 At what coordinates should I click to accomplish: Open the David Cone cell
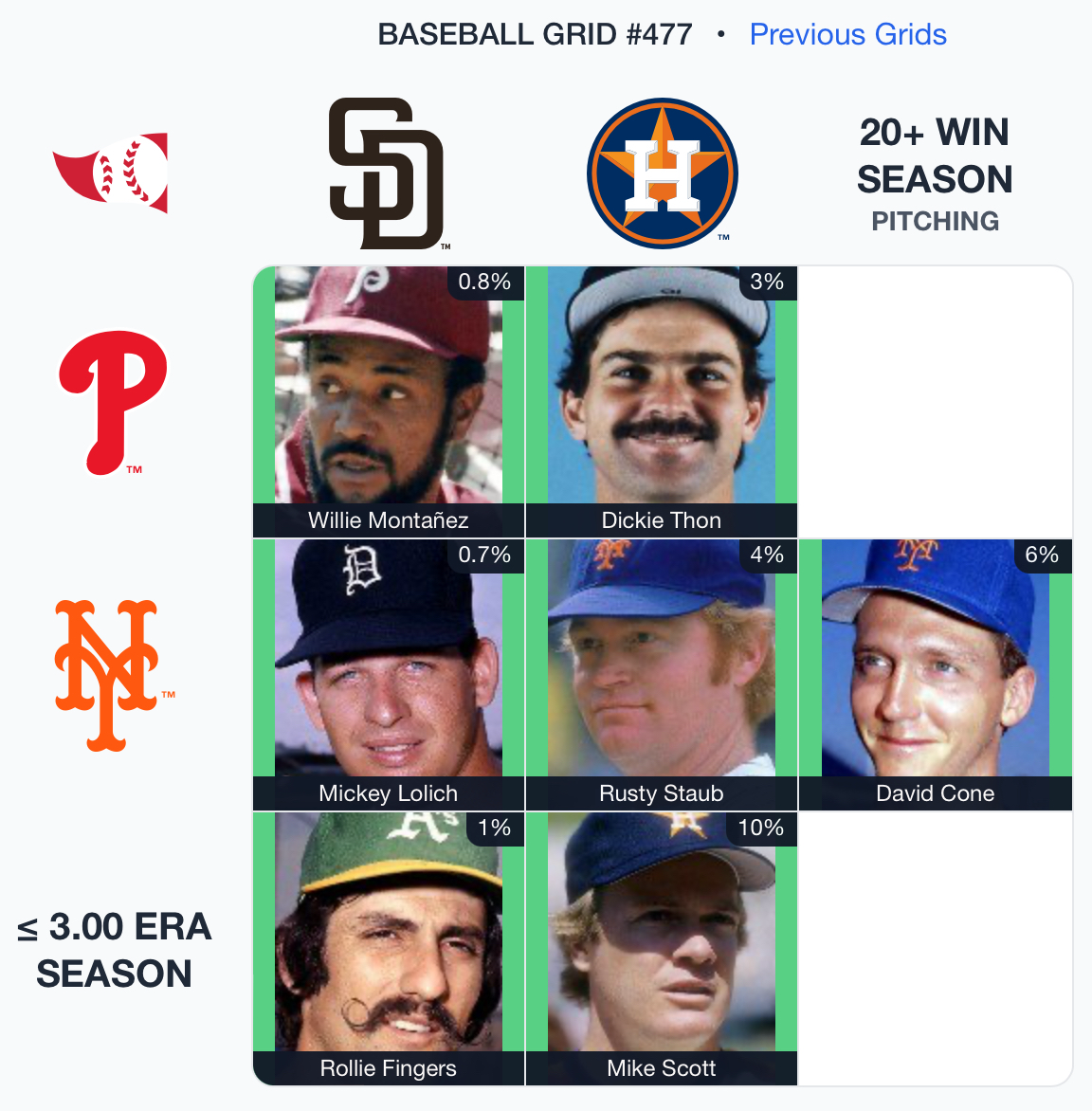pos(935,675)
